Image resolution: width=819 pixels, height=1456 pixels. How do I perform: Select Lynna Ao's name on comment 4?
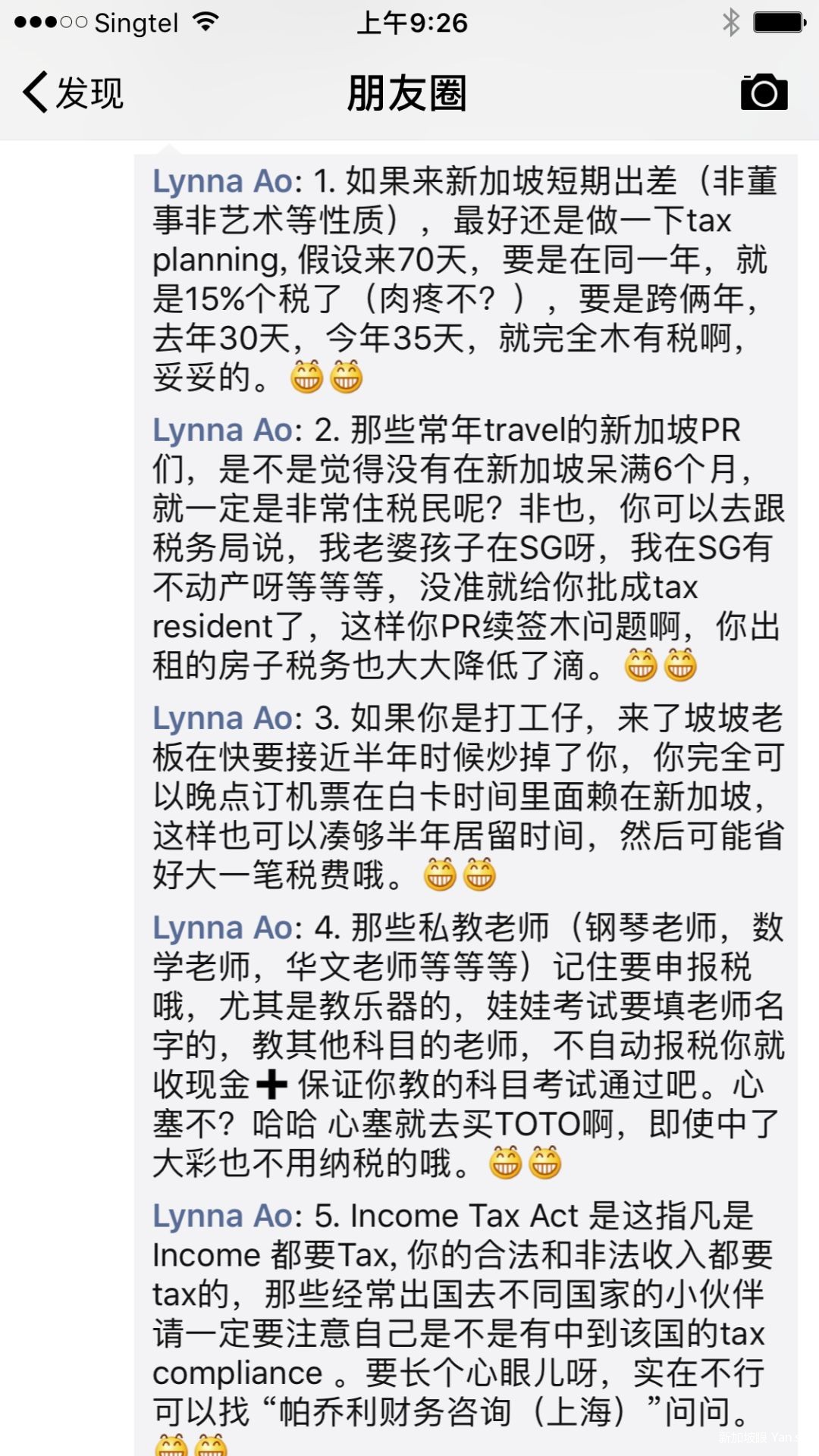(223, 928)
